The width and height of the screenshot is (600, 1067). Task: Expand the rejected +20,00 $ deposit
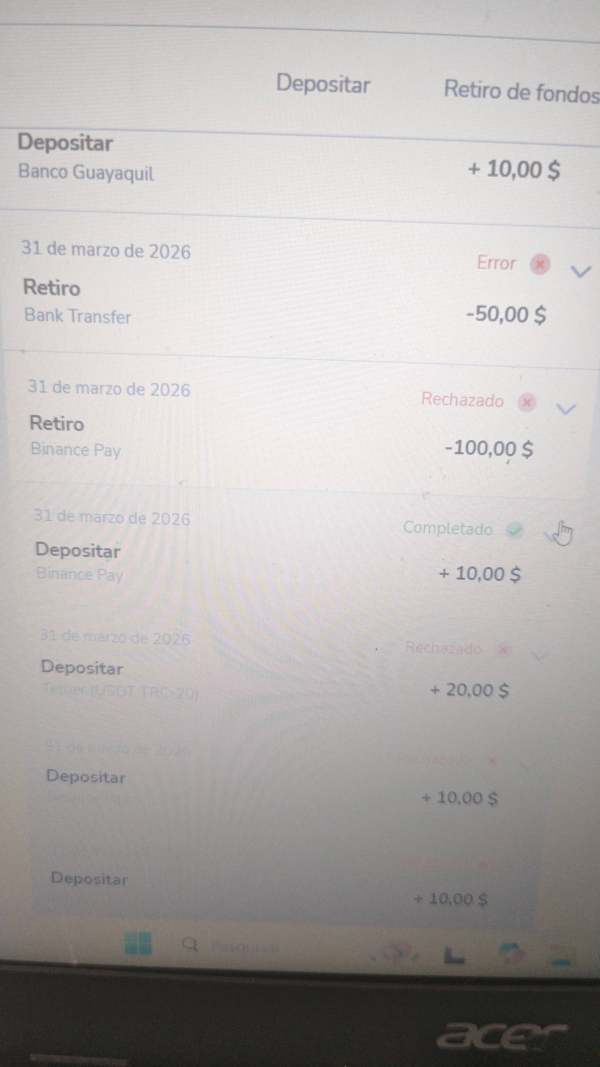pos(540,656)
